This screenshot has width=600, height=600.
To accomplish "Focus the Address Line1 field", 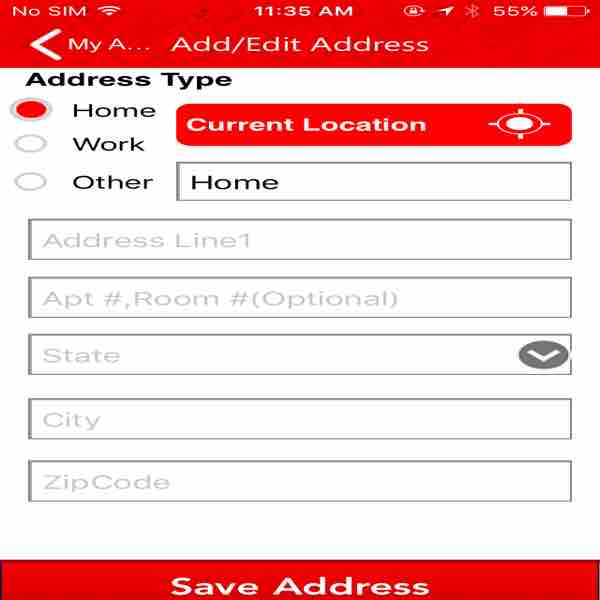I will click(x=300, y=240).
